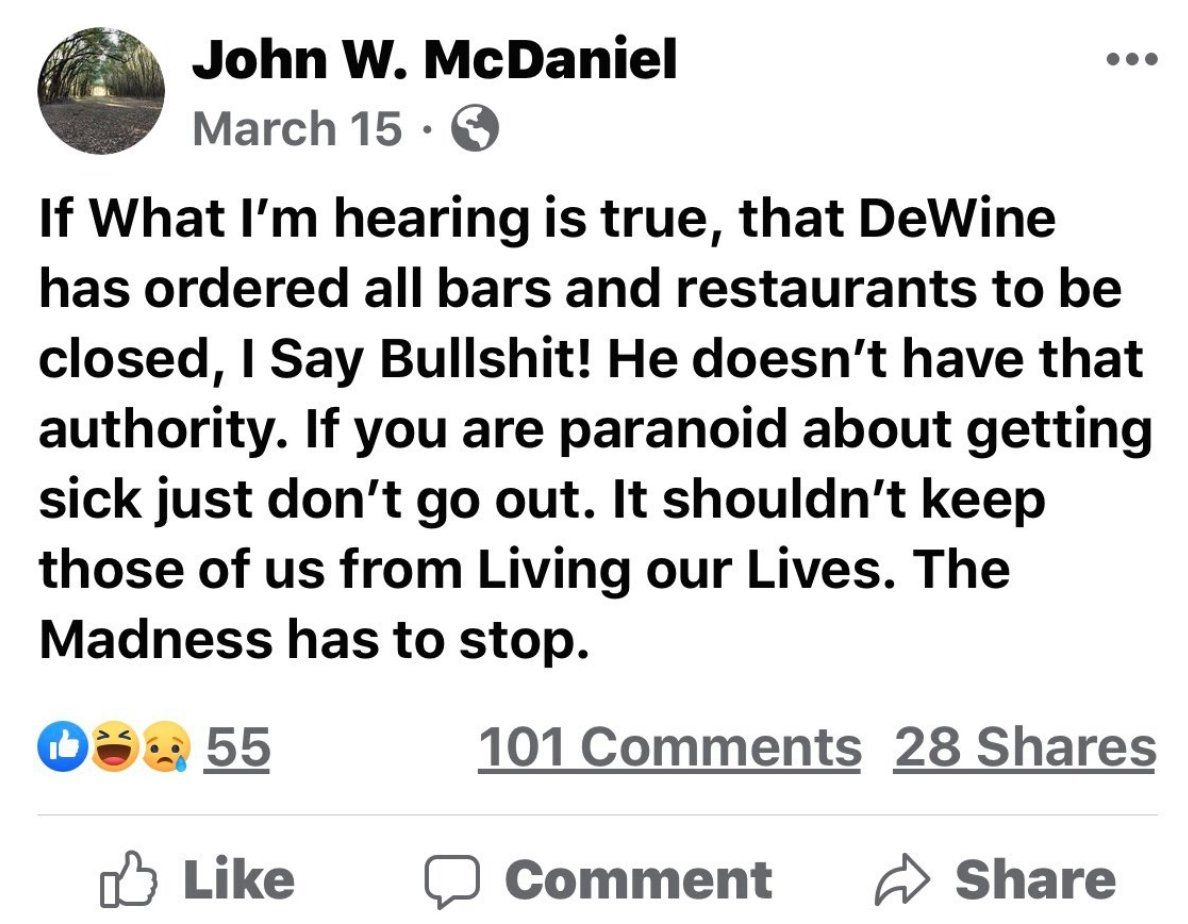This screenshot has width=1188, height=924.
Task: Open John W. McDaniel's profile name link
Action: click(434, 60)
